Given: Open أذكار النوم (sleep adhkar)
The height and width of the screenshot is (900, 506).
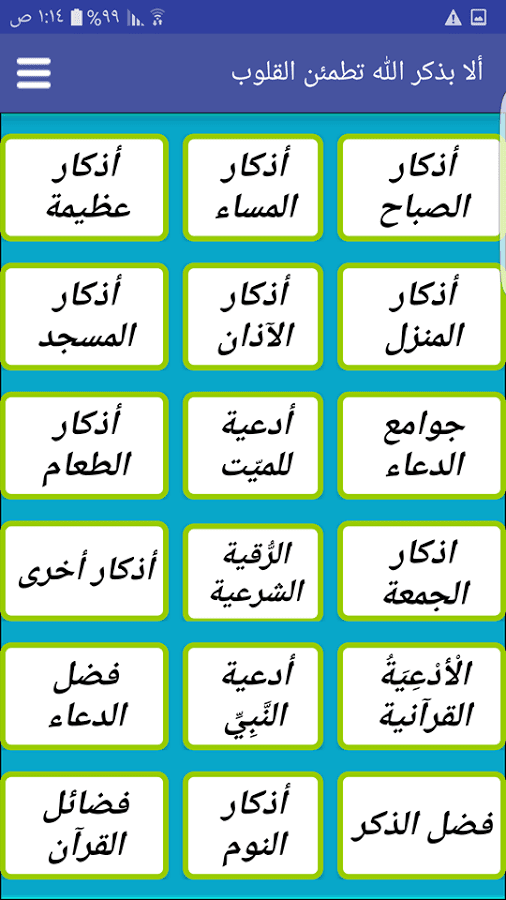Looking at the screenshot, I should pyautogui.click(x=253, y=825).
